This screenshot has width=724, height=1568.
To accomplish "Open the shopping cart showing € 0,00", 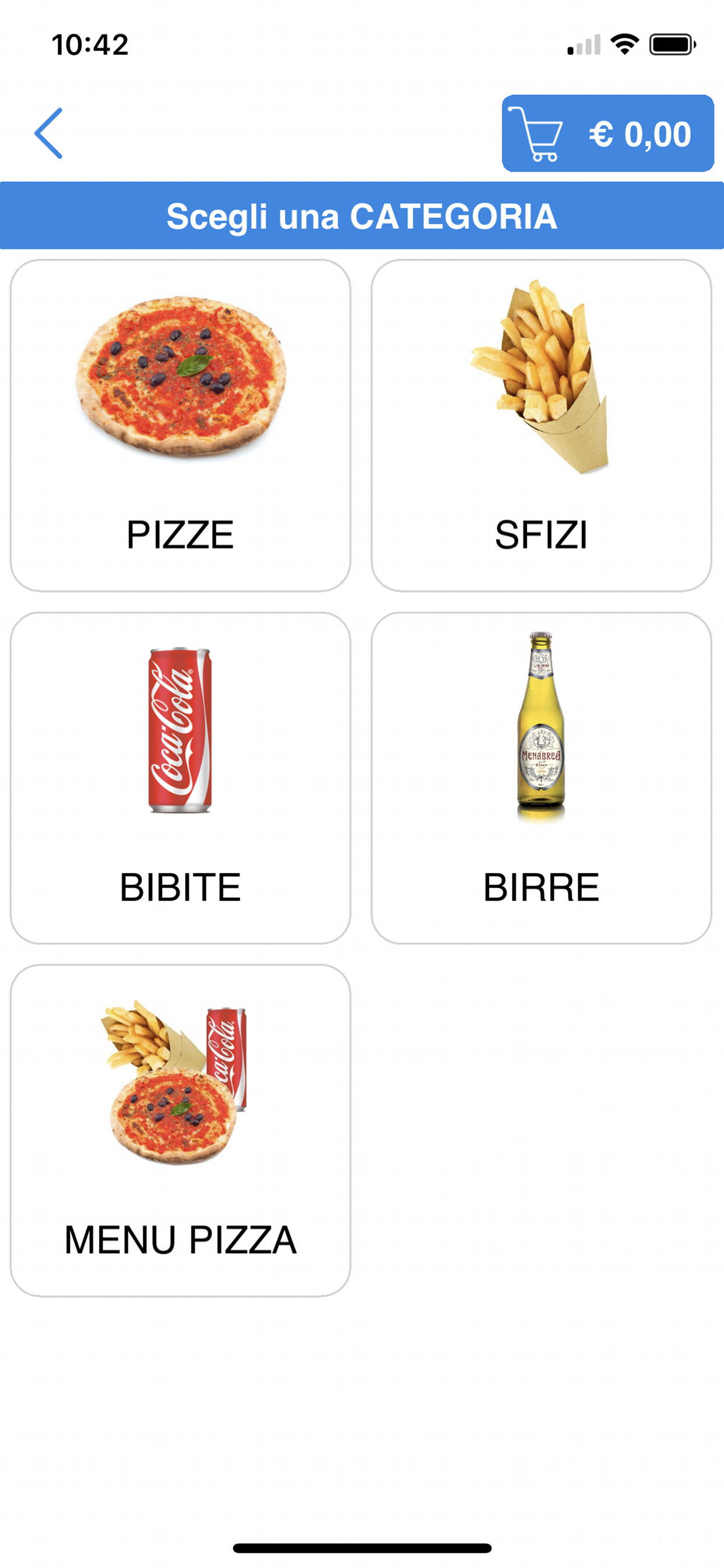I will click(x=607, y=134).
